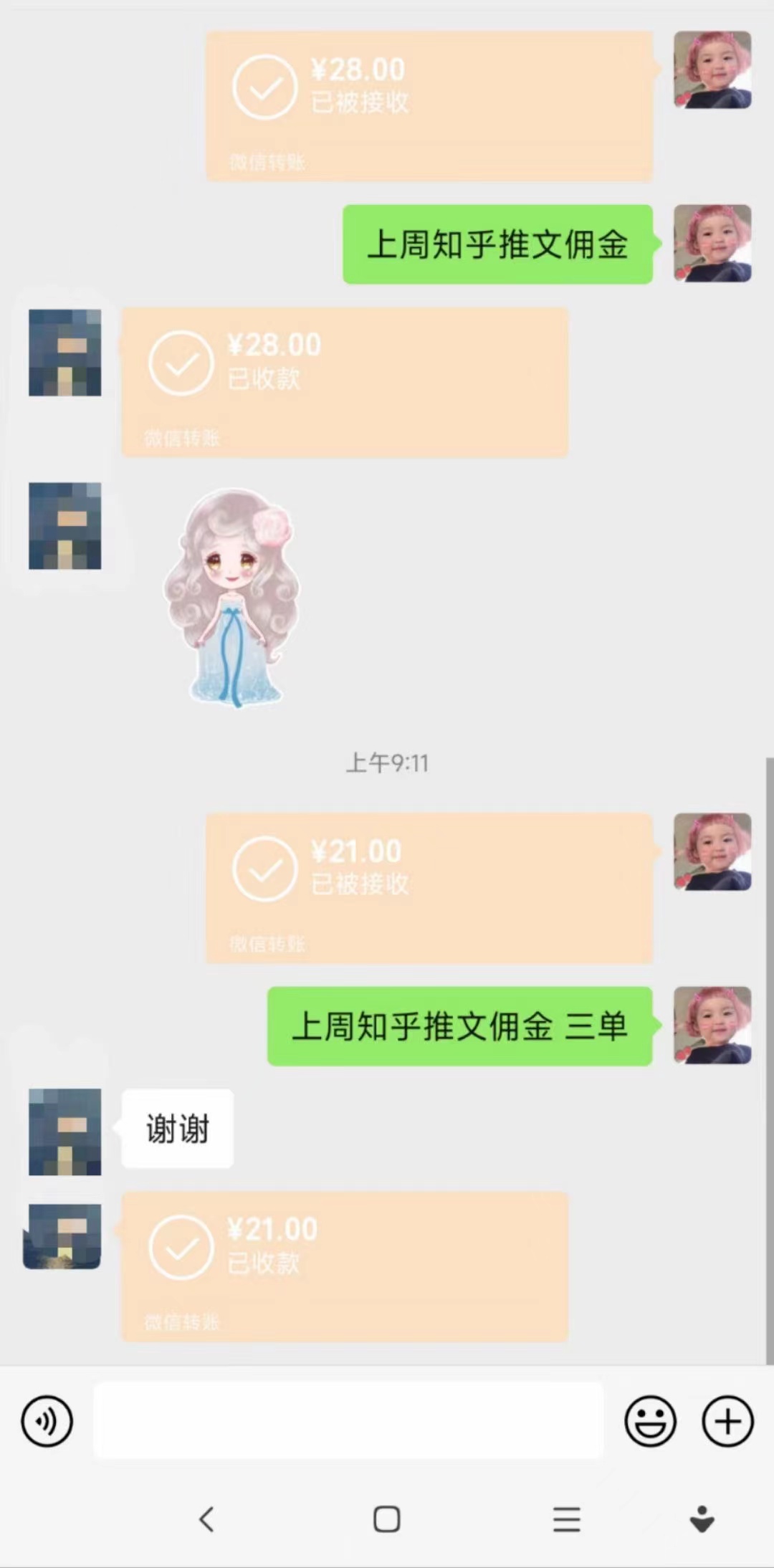Switch to voice message input

(47, 1421)
